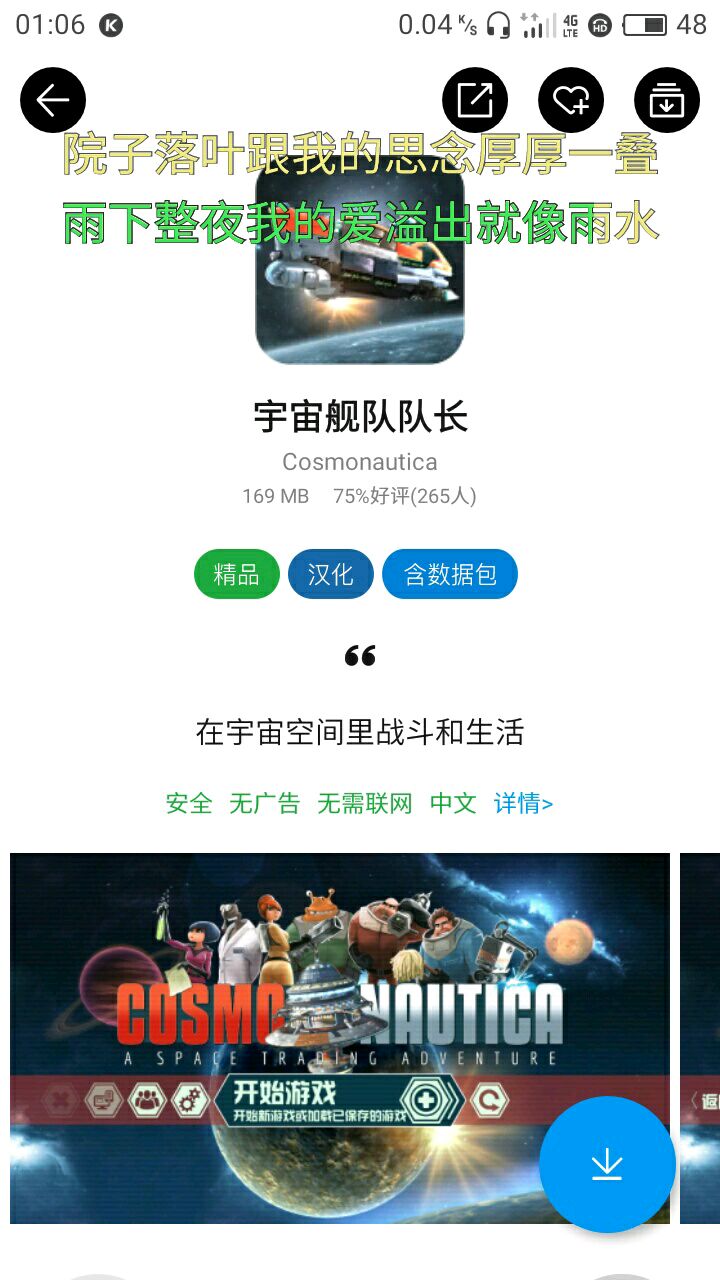Download the game with the floating button
720x1280 pixels.
click(607, 1164)
